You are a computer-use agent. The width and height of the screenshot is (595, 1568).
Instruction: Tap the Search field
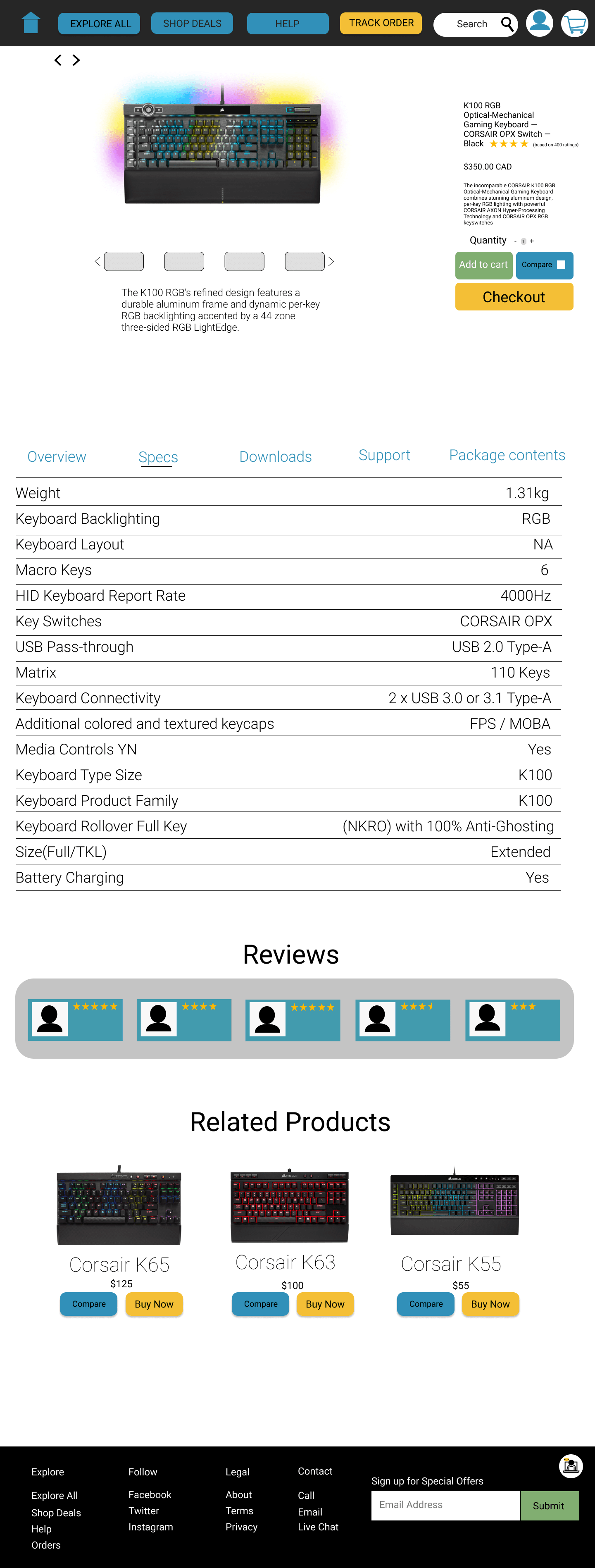point(472,24)
